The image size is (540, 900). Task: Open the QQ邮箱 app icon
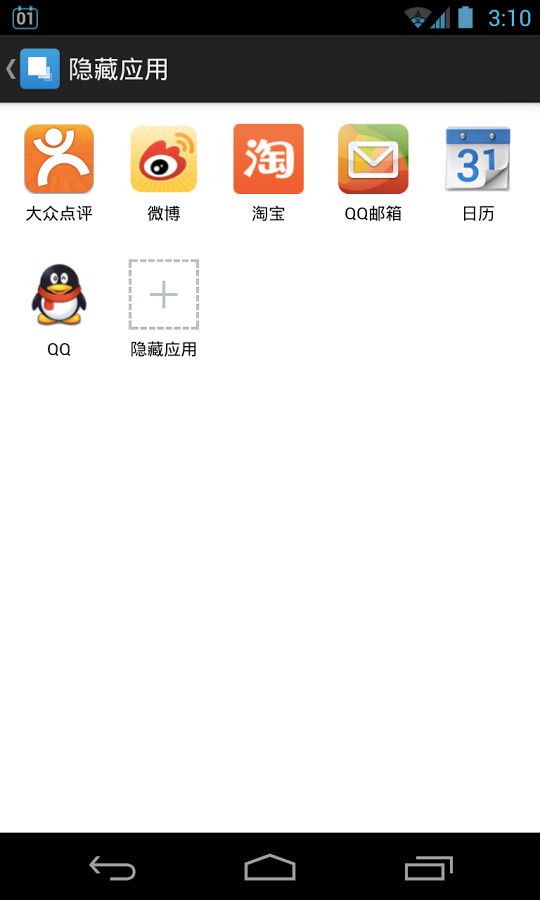(373, 159)
